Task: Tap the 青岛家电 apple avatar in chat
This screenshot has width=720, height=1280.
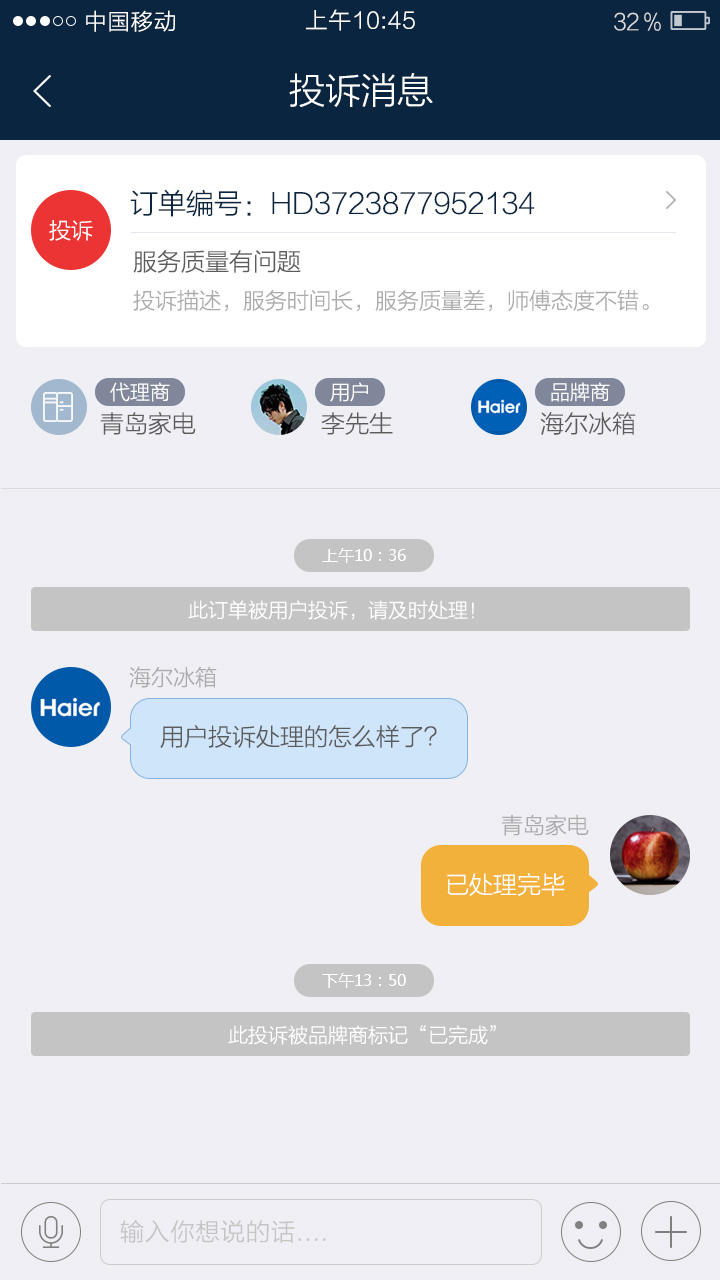Action: 650,855
